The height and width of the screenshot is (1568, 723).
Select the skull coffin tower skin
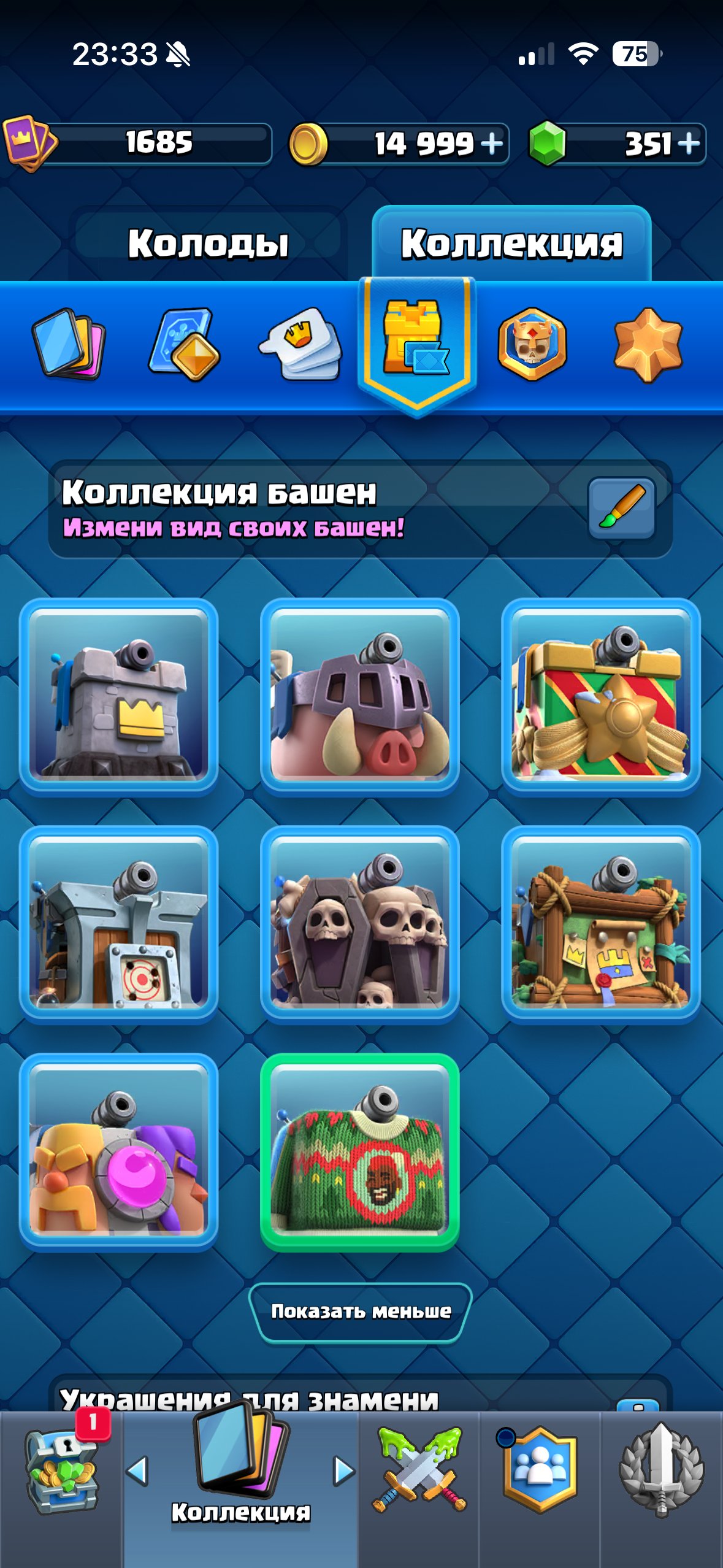tap(360, 924)
